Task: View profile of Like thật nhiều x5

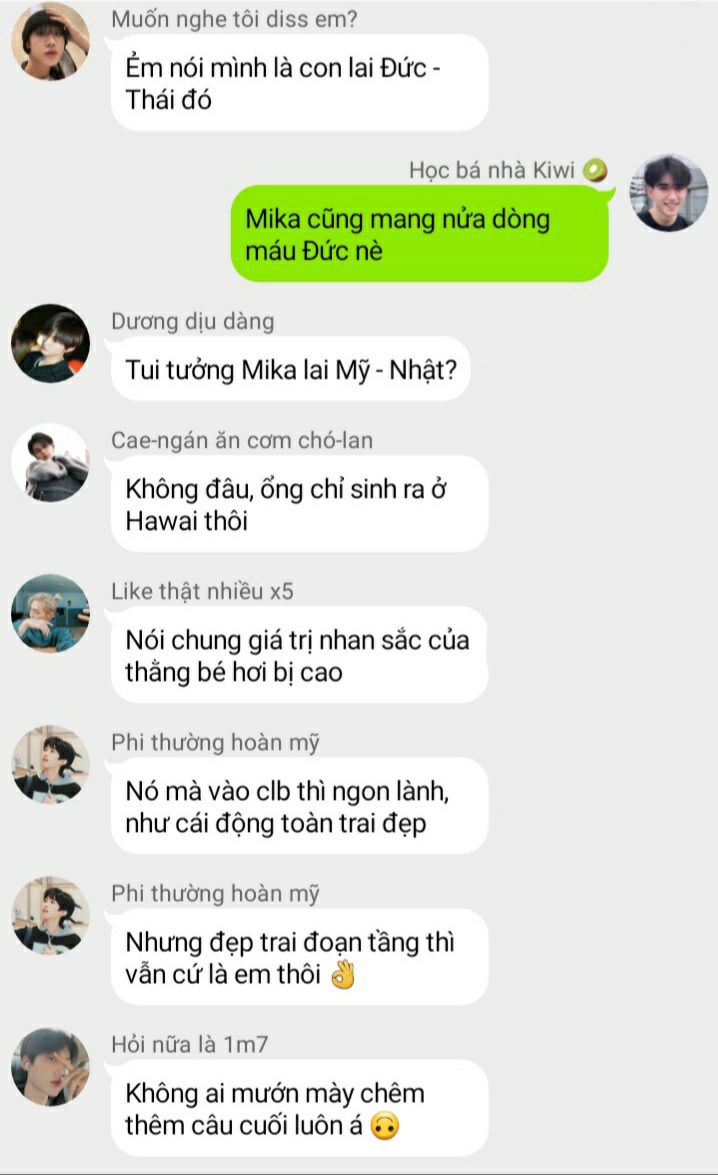Action: [50, 613]
